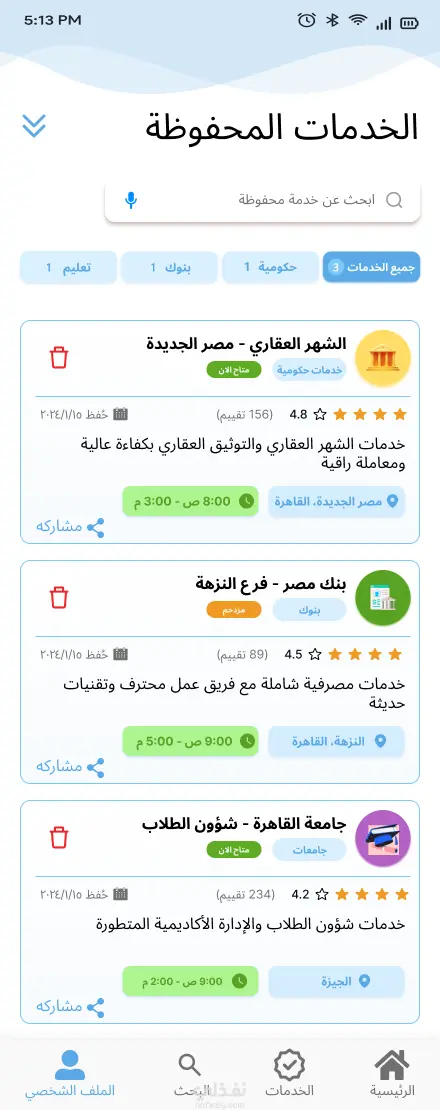The width and height of the screenshot is (440, 1110).
Task: Open the البحث tab in bottom navigation
Action: click(189, 1073)
